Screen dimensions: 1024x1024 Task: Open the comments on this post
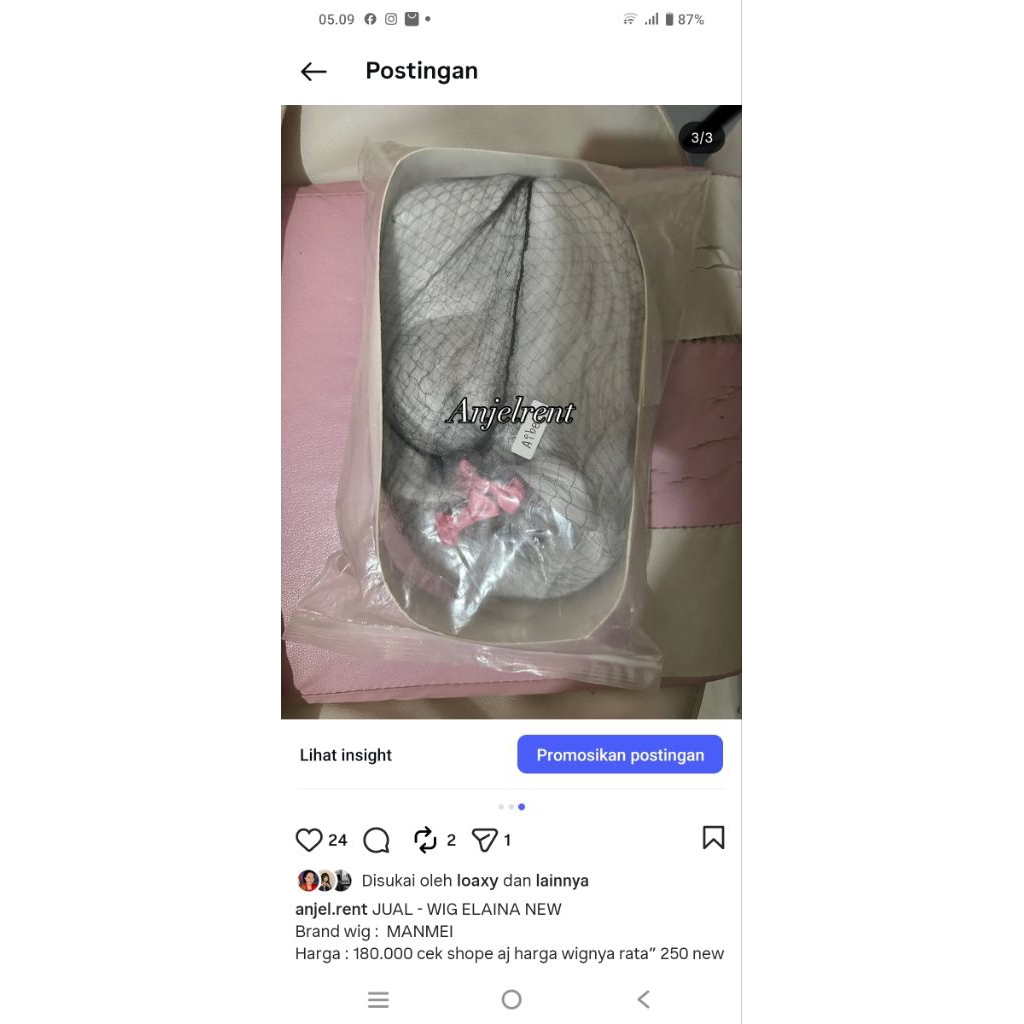pyautogui.click(x=376, y=840)
